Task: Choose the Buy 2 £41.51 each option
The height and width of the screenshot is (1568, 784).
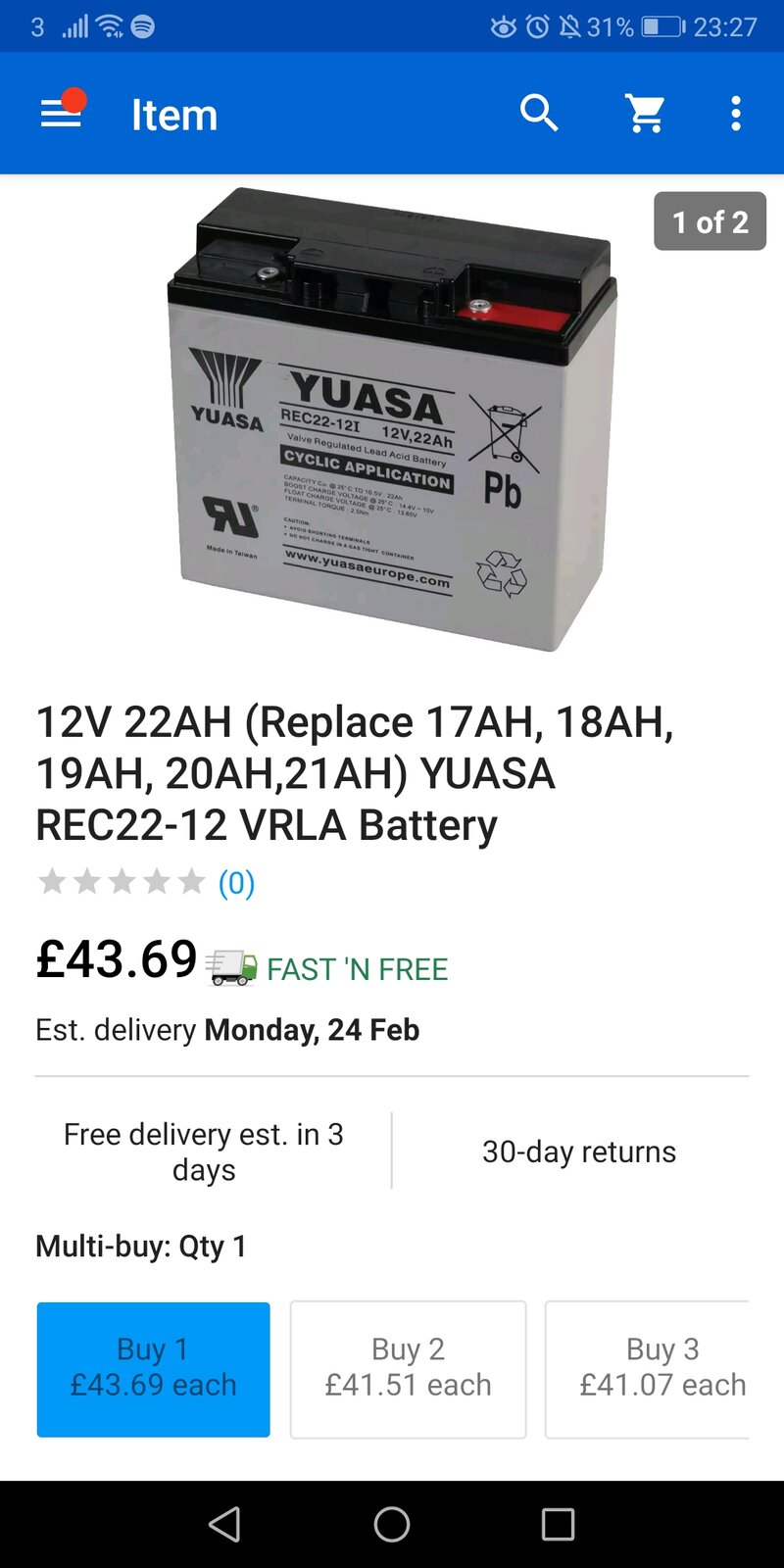Action: click(408, 1369)
